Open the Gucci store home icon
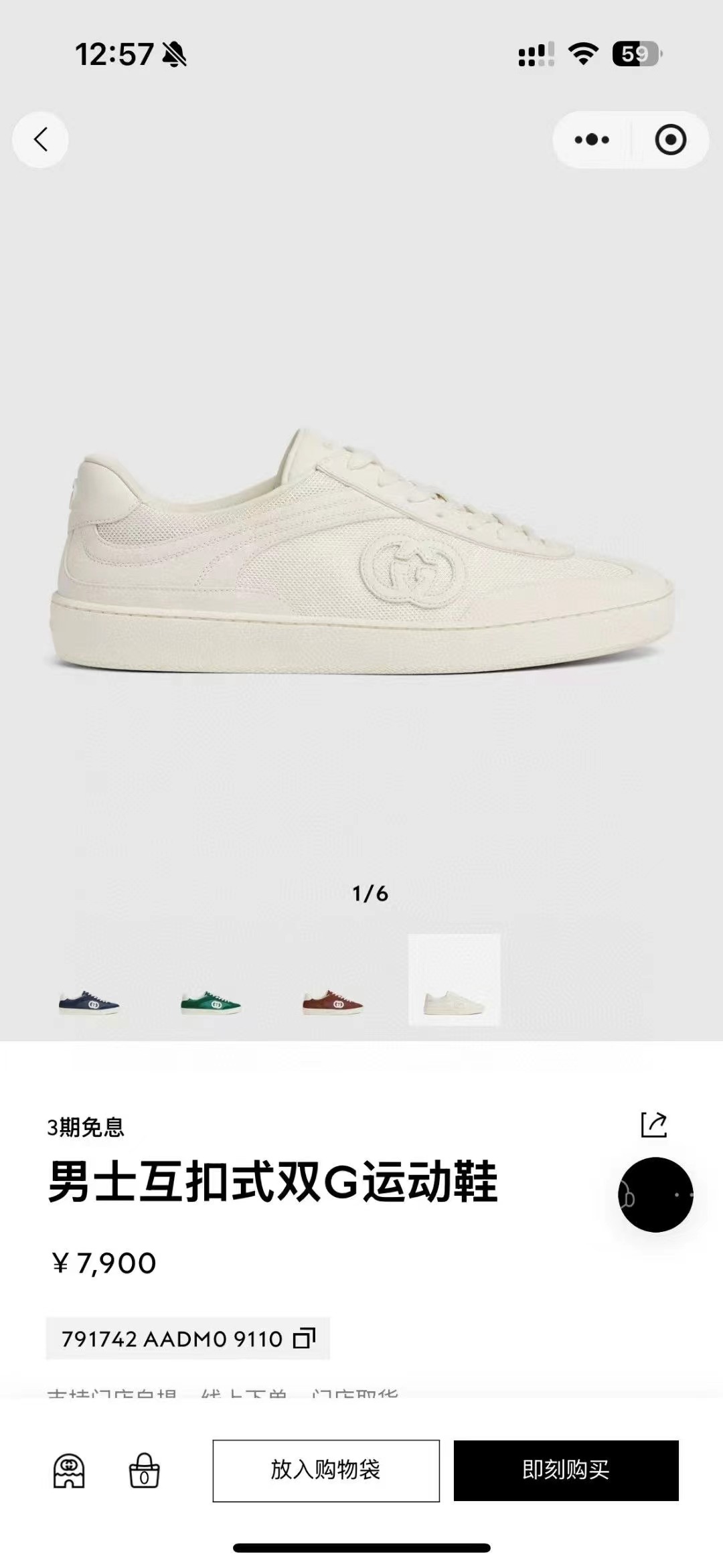 [x=69, y=1471]
